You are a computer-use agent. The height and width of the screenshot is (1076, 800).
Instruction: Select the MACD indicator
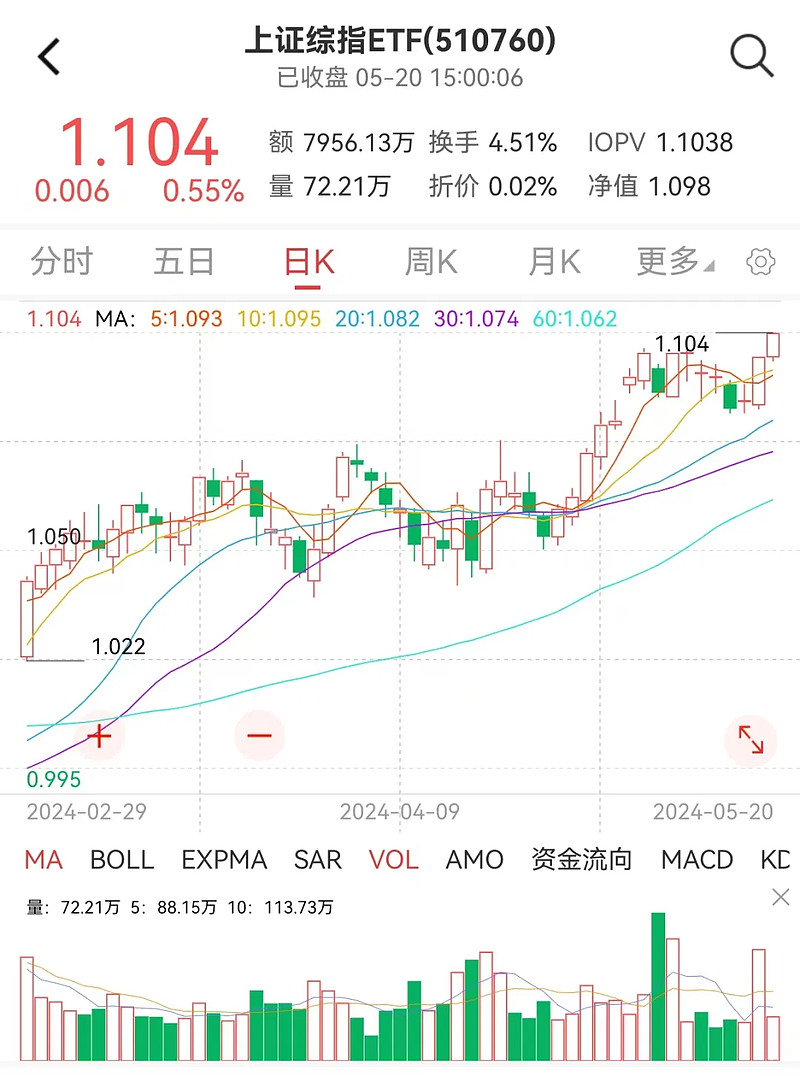[x=696, y=860]
